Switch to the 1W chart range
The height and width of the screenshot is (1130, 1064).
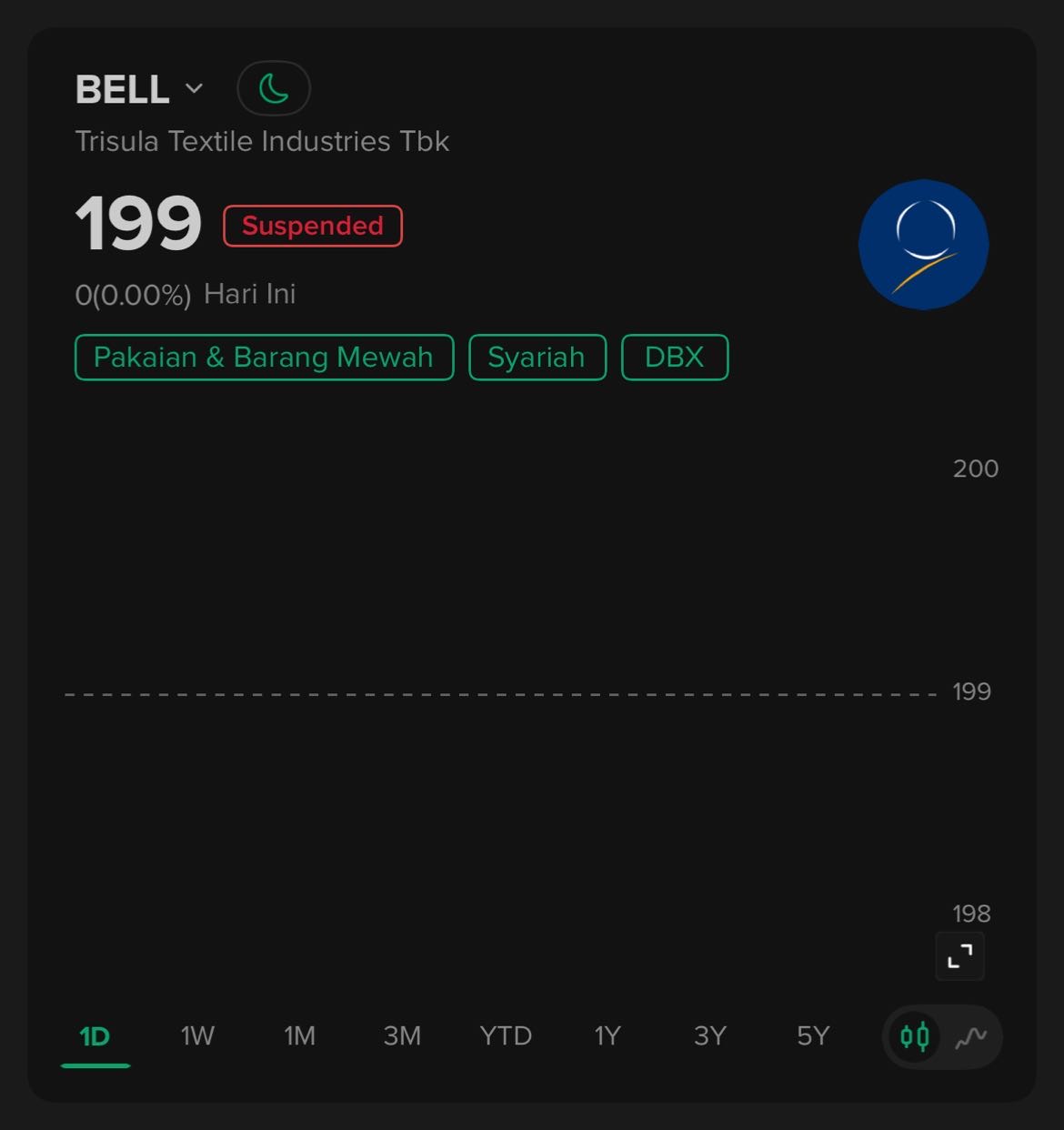click(197, 1036)
